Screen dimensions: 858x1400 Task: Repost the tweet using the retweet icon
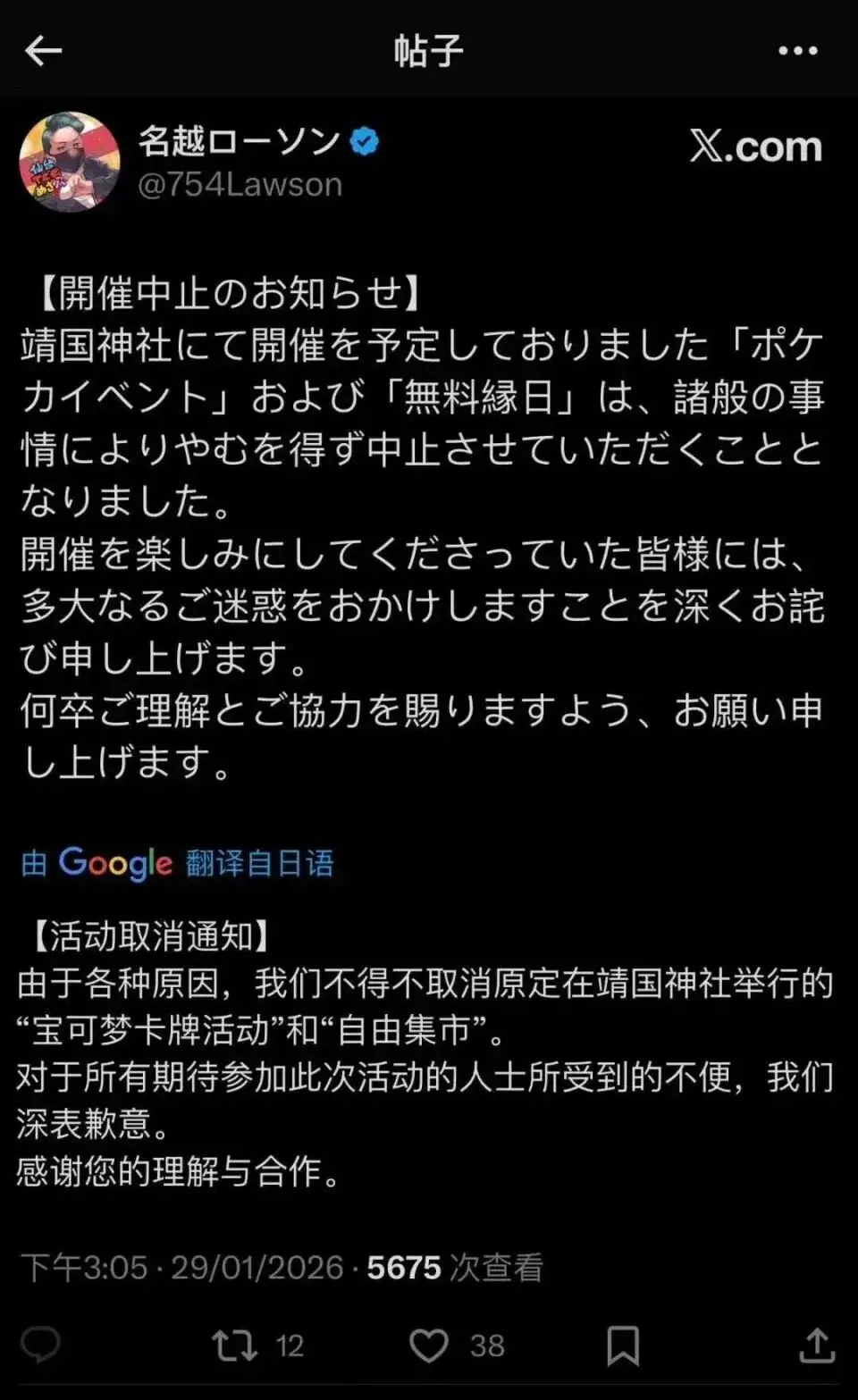tap(235, 1344)
